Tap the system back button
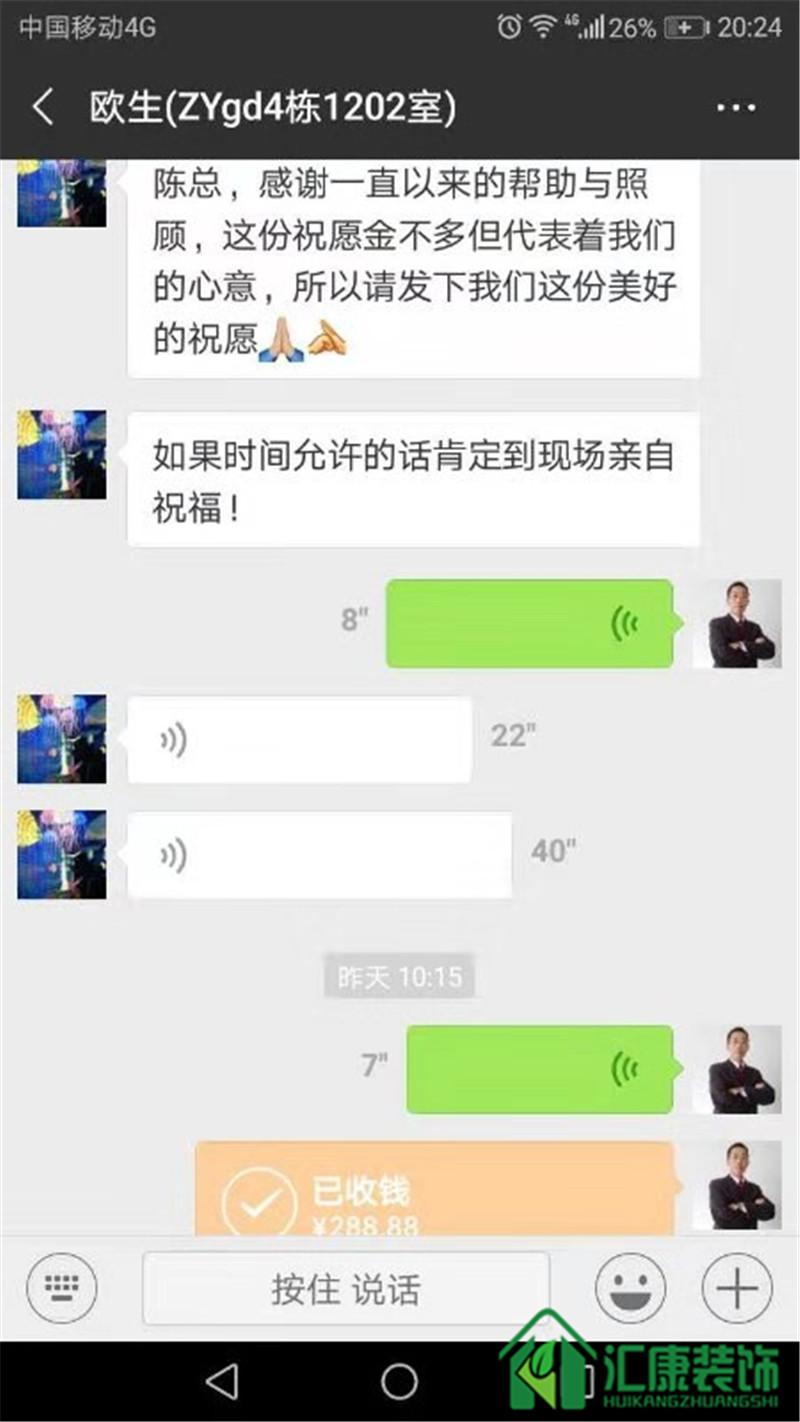Screen dimensions: 800x1422 [222, 1381]
